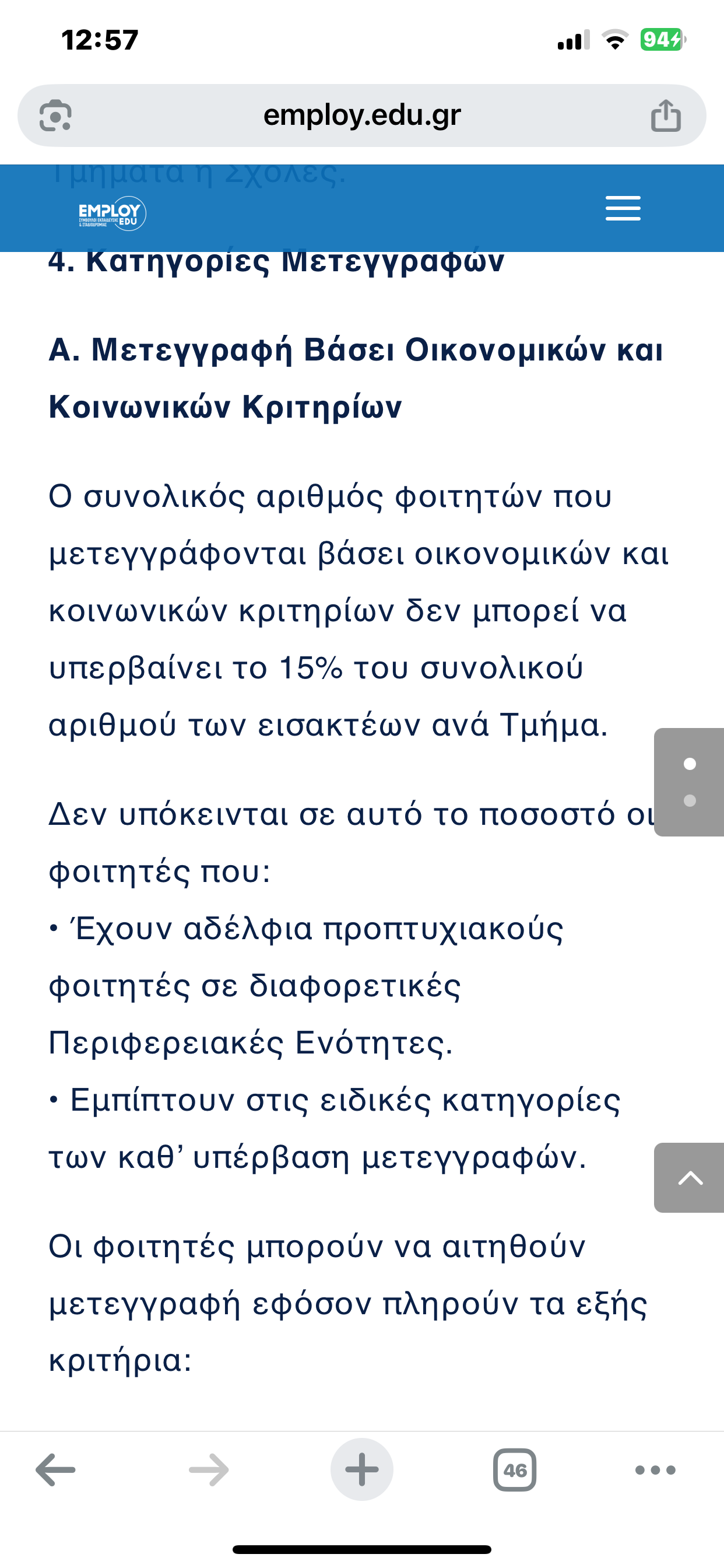The height and width of the screenshot is (1568, 724).
Task: Select the second dot in the side indicator
Action: pyautogui.click(x=690, y=800)
